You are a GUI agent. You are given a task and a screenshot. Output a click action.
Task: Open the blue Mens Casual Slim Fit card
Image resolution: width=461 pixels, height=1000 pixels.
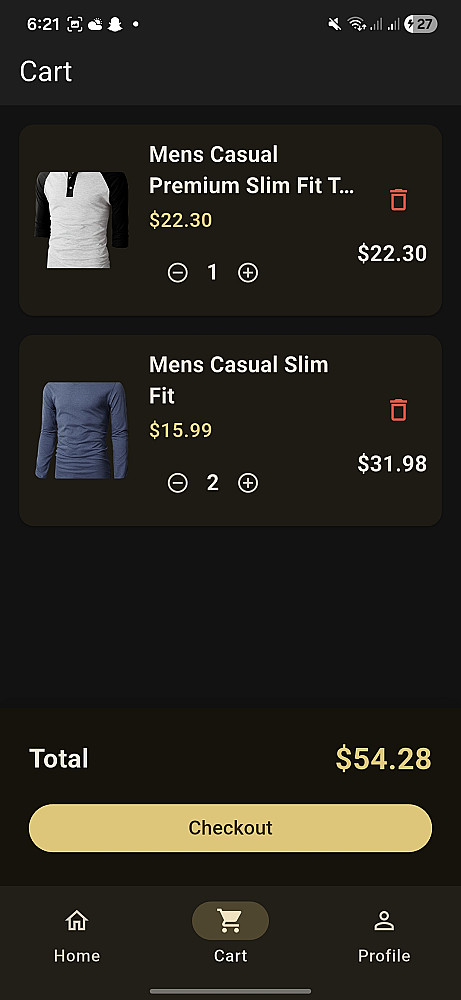tap(230, 430)
